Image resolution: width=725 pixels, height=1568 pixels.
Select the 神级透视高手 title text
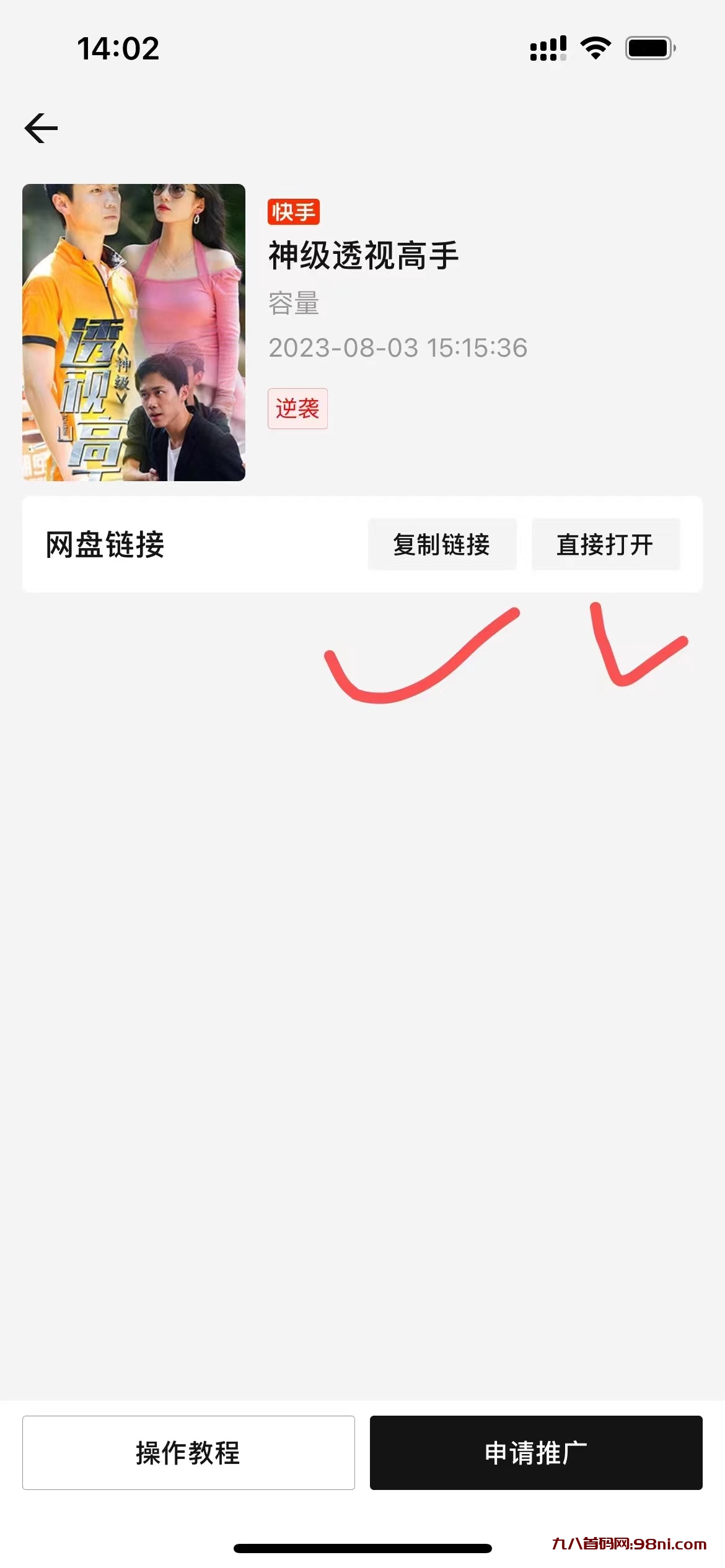coord(362,256)
